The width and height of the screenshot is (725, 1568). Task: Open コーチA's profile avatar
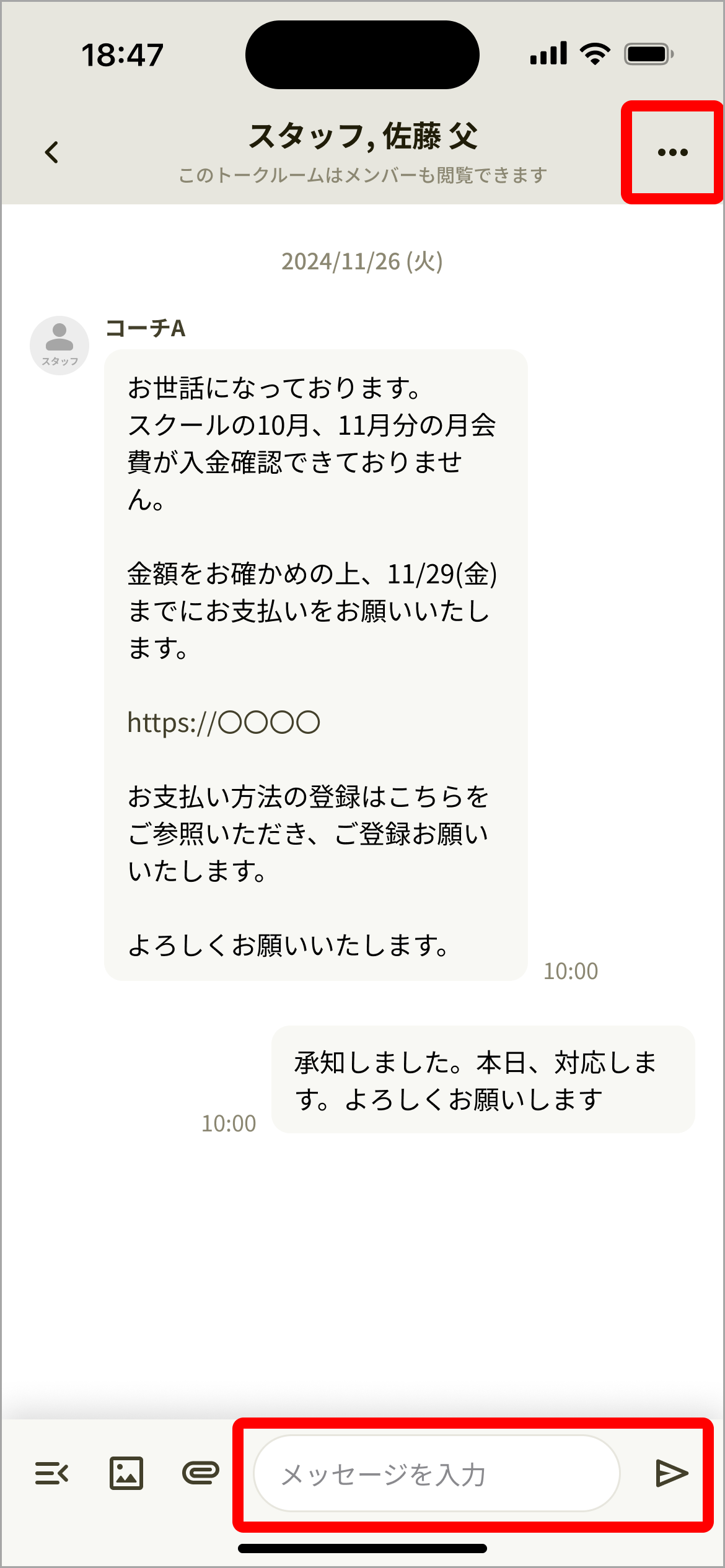[x=59, y=339]
